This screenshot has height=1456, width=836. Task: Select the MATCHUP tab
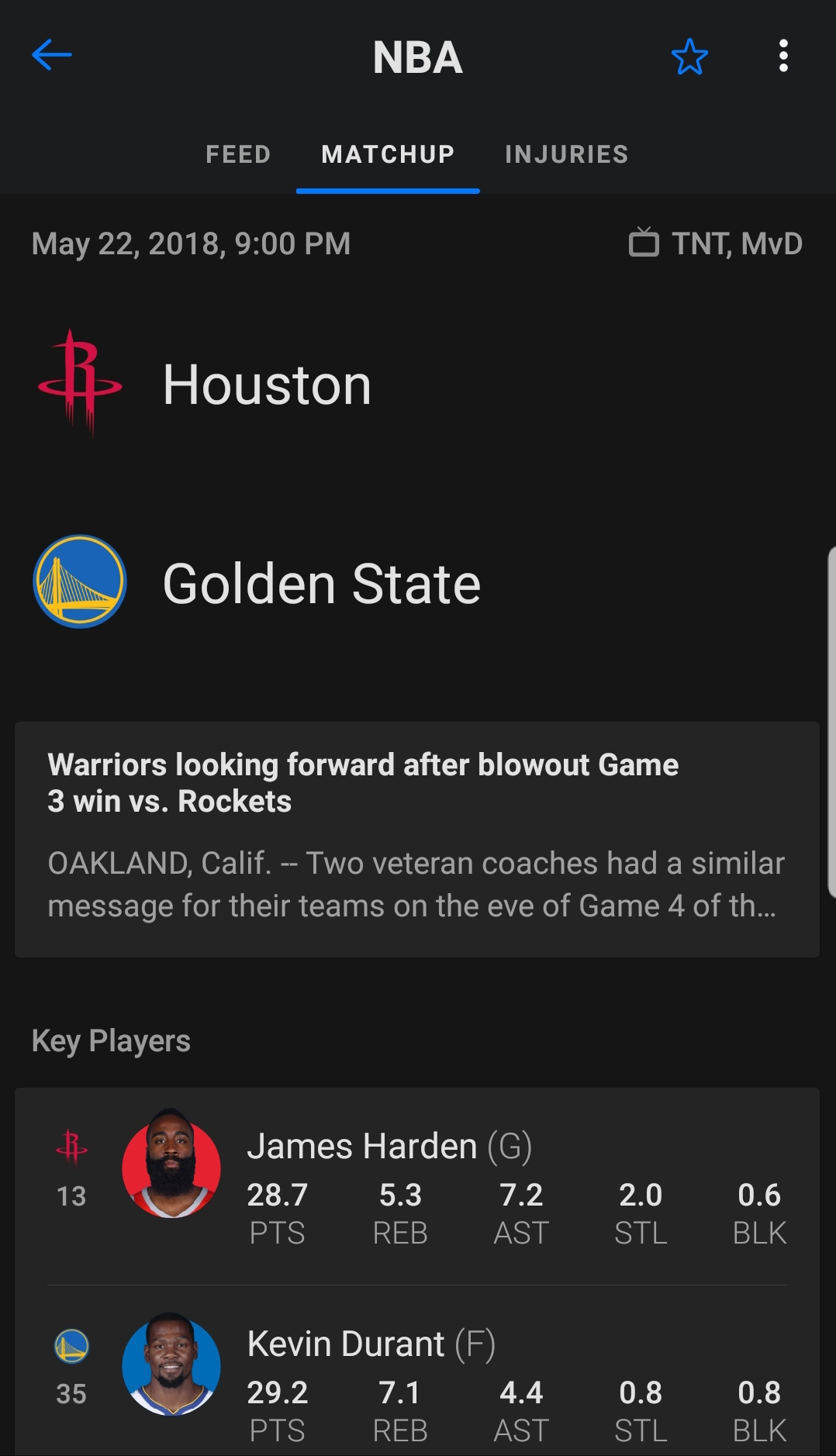click(x=388, y=154)
